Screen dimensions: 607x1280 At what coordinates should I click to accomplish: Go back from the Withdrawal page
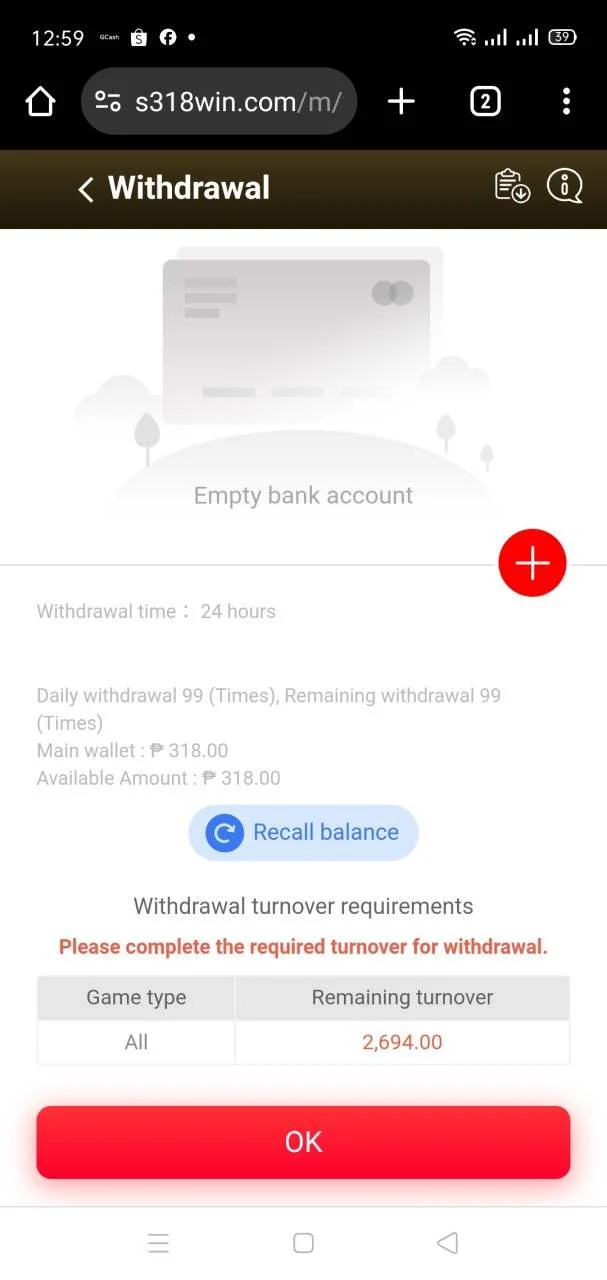tap(86, 189)
